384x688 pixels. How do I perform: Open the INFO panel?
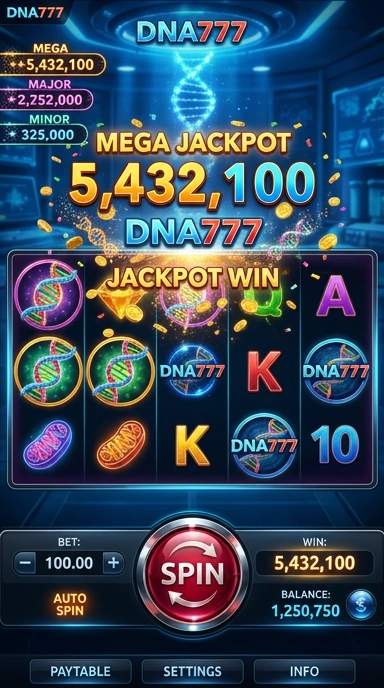304,671
